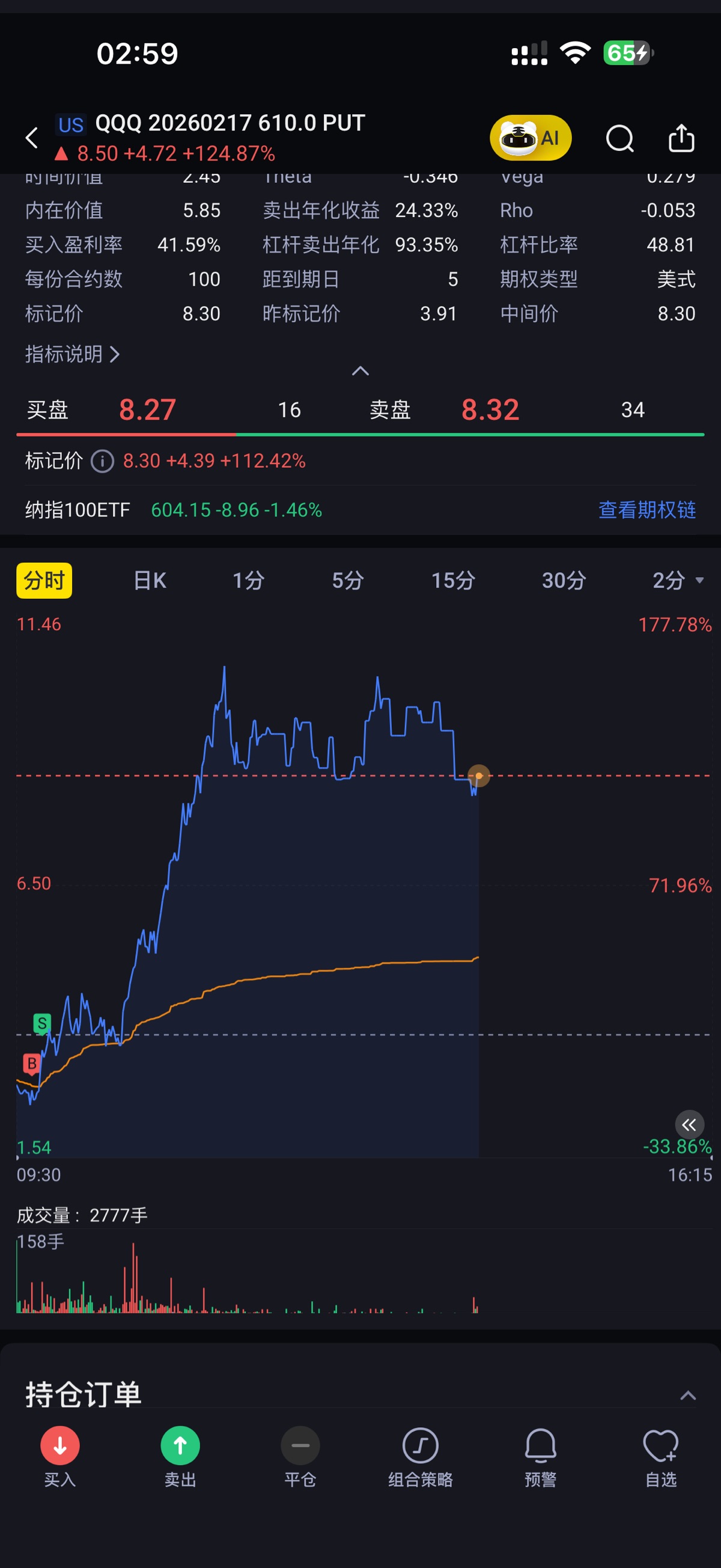Show info for 标记价
Viewport: 721px width, 1568px height.
click(x=102, y=461)
